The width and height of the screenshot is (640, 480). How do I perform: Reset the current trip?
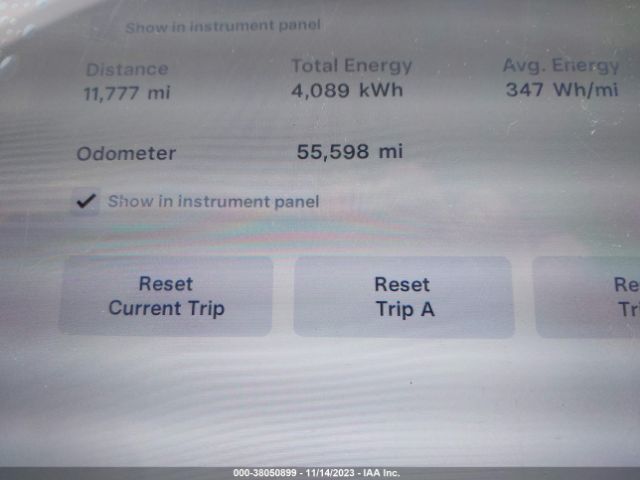[166, 296]
